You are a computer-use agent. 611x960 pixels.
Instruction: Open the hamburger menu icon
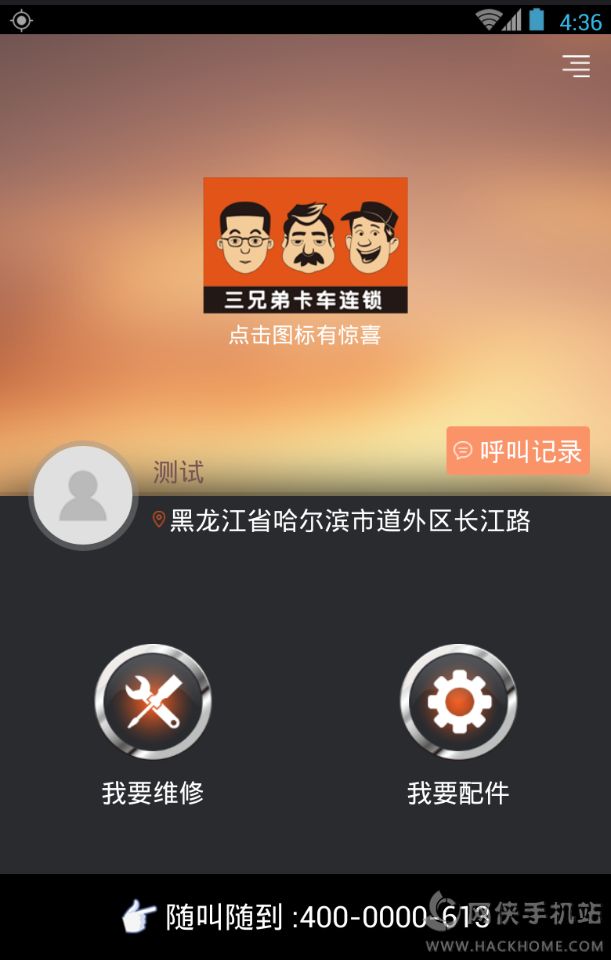pos(575,66)
